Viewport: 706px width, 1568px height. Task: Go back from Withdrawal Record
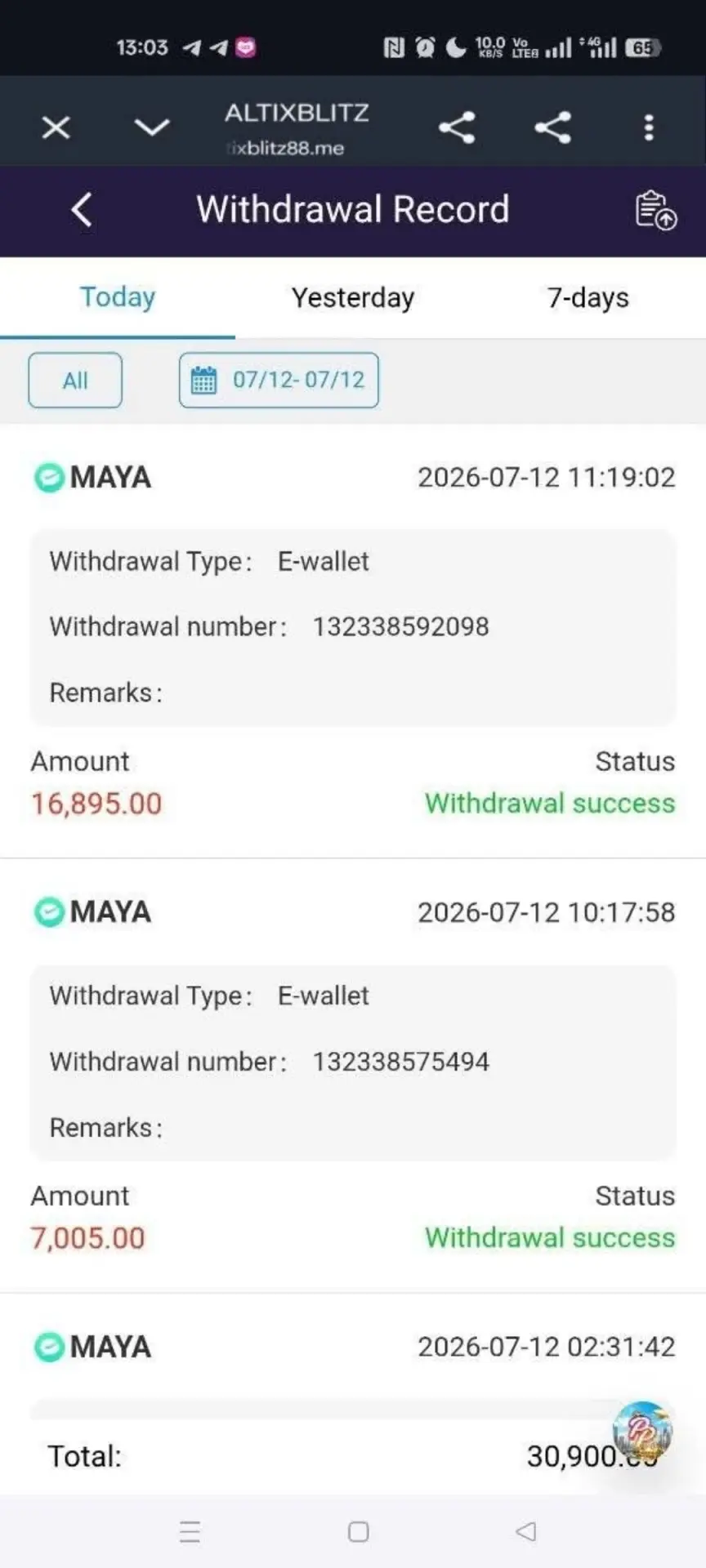[82, 210]
